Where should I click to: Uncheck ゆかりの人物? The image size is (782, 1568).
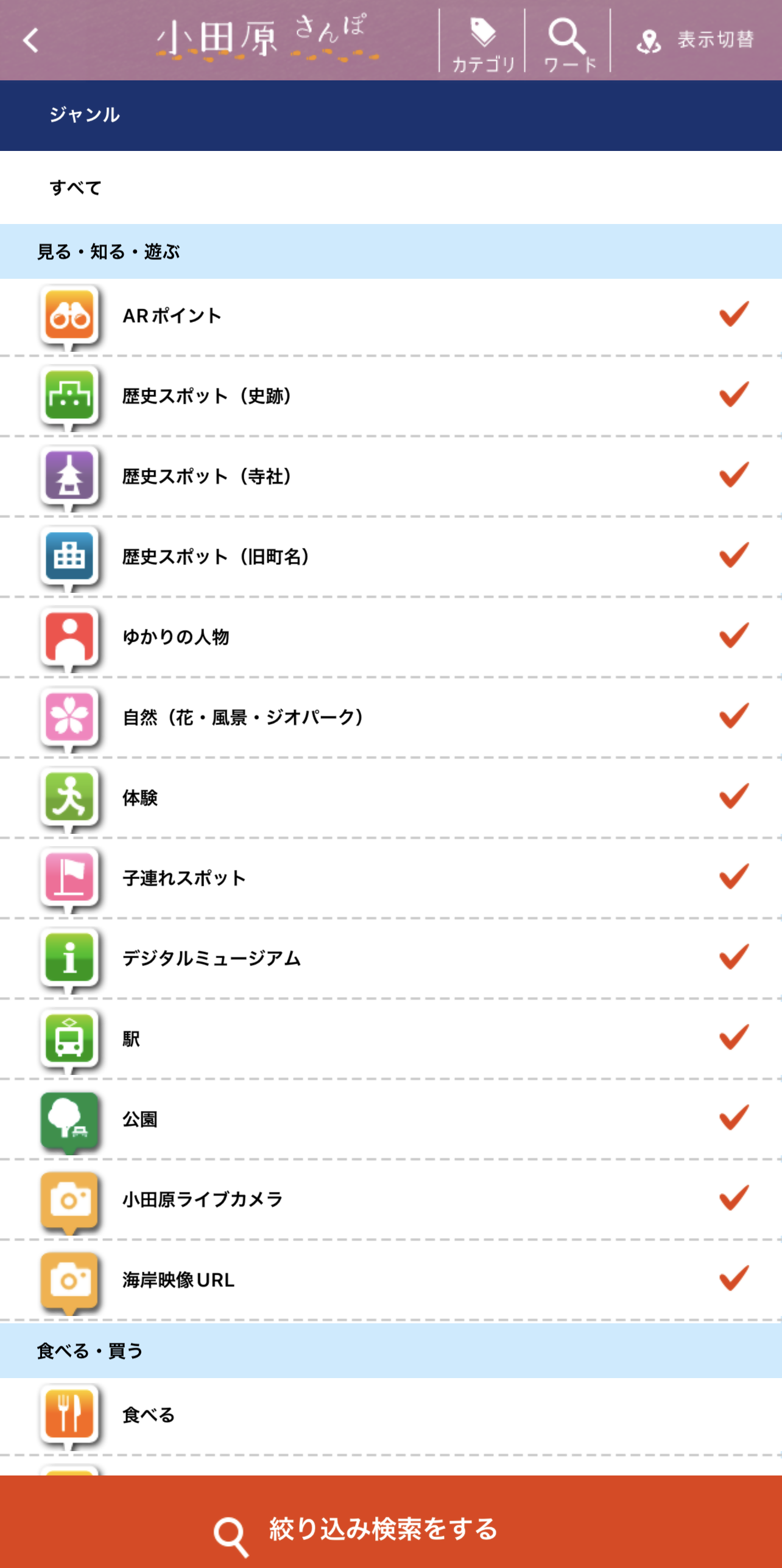tap(733, 636)
